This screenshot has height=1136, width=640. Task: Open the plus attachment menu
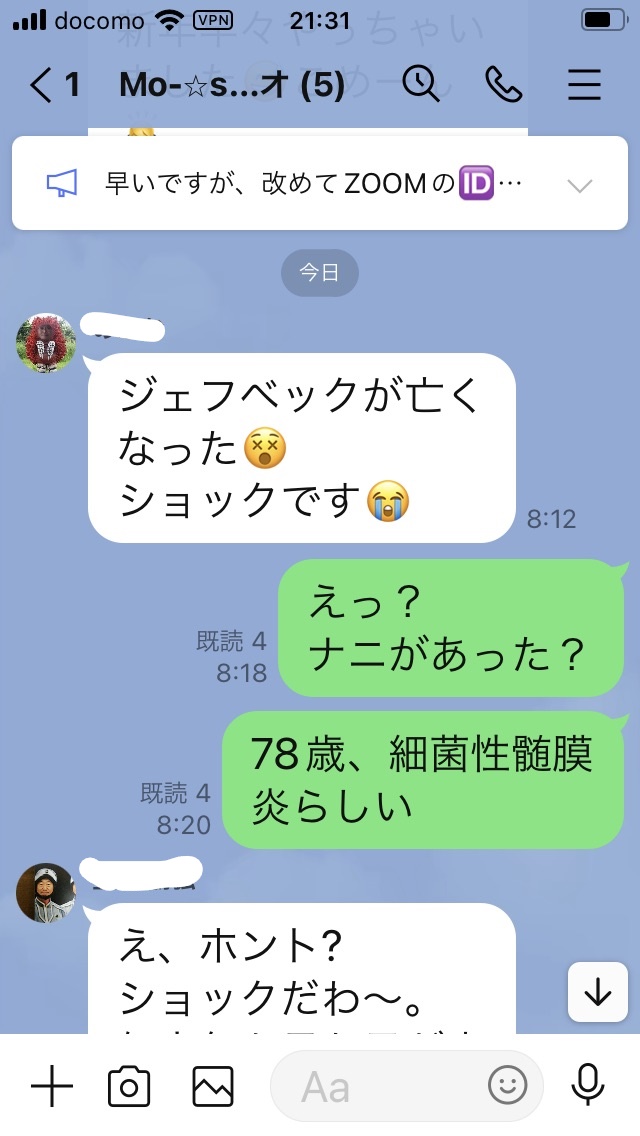tap(52, 1086)
